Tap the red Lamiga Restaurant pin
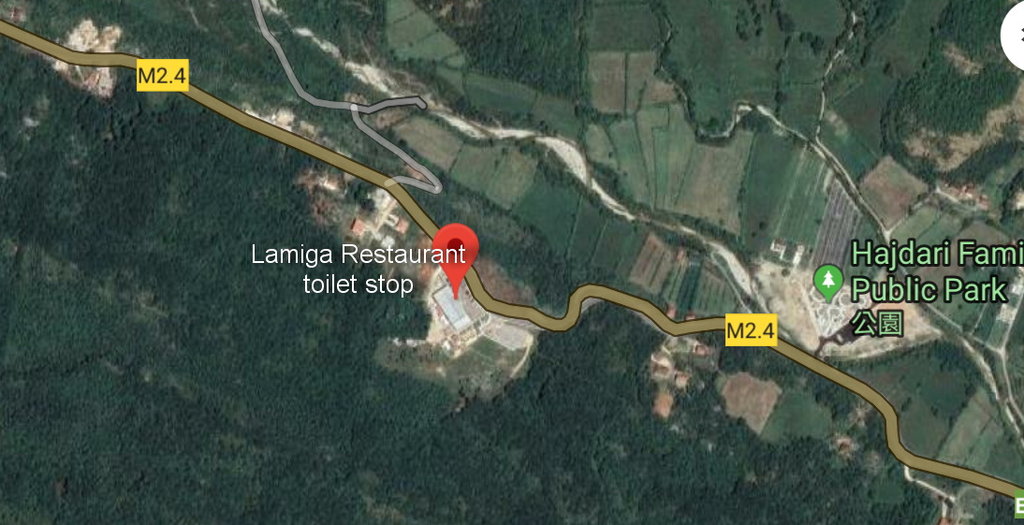The image size is (1024, 525). click(x=459, y=250)
